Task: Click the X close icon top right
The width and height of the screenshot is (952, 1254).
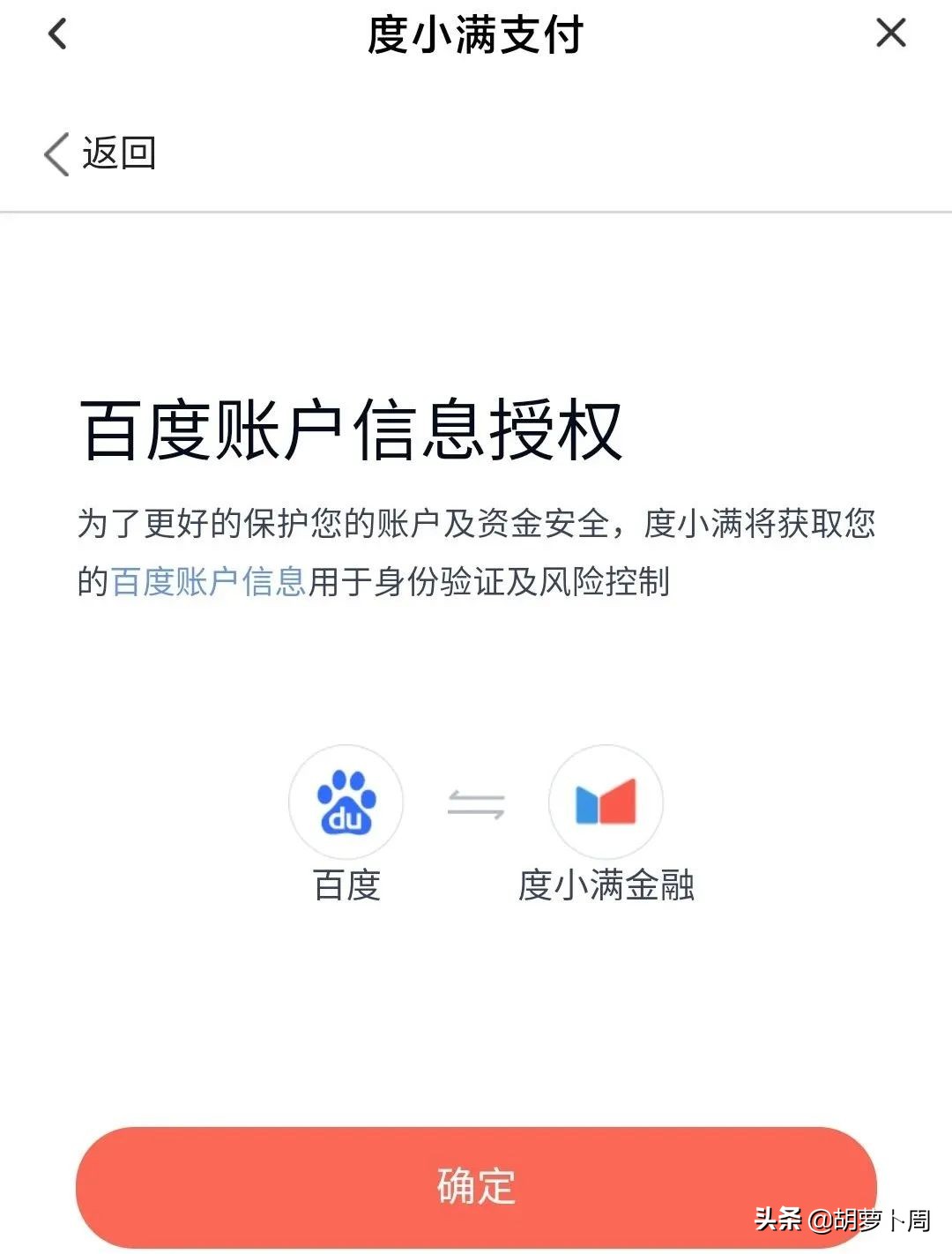Action: (890, 33)
